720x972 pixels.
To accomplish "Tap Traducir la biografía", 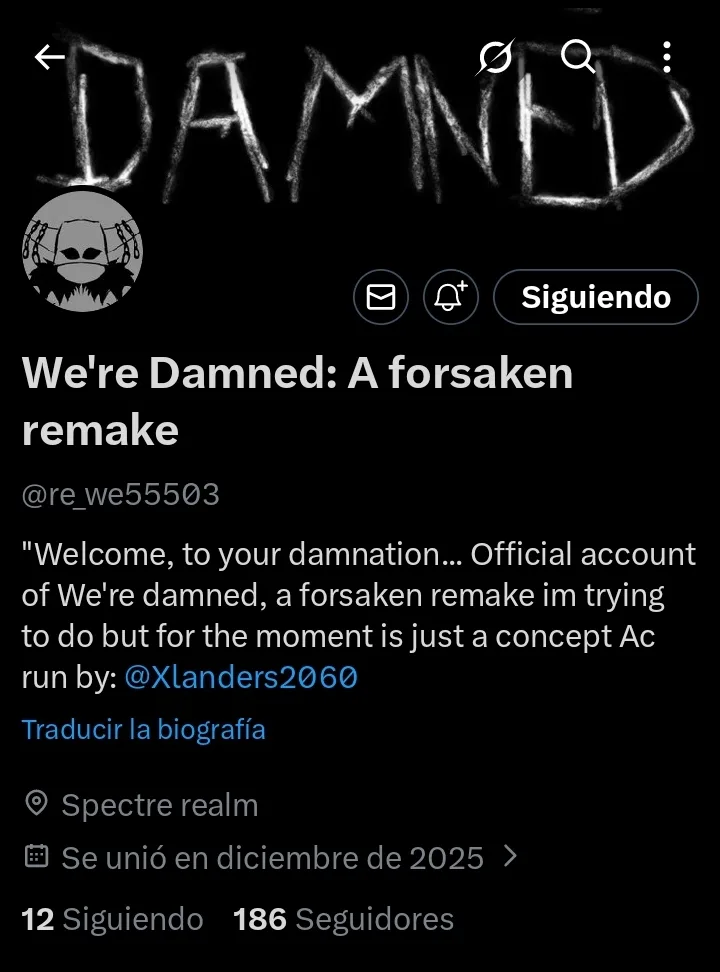I will [144, 729].
